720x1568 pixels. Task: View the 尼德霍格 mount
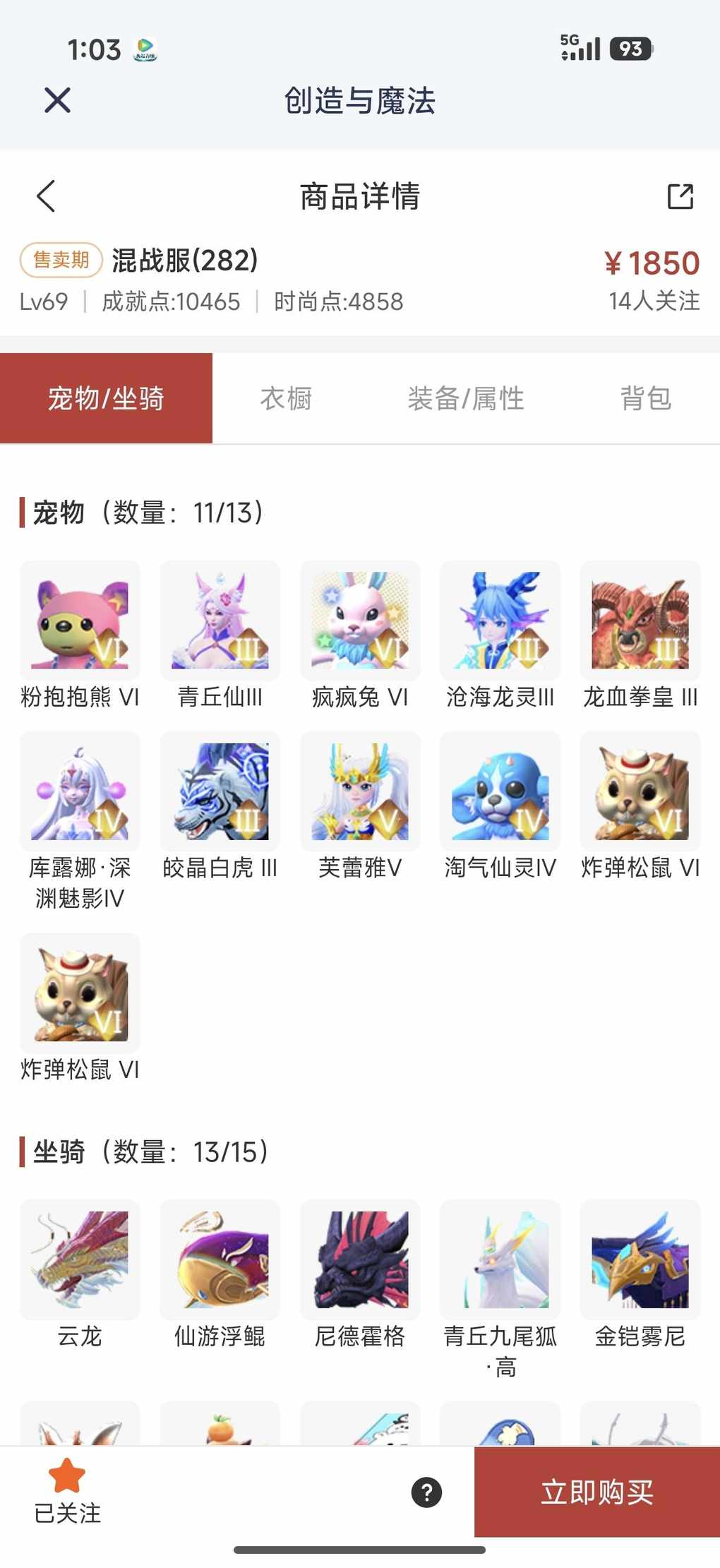[x=360, y=1260]
